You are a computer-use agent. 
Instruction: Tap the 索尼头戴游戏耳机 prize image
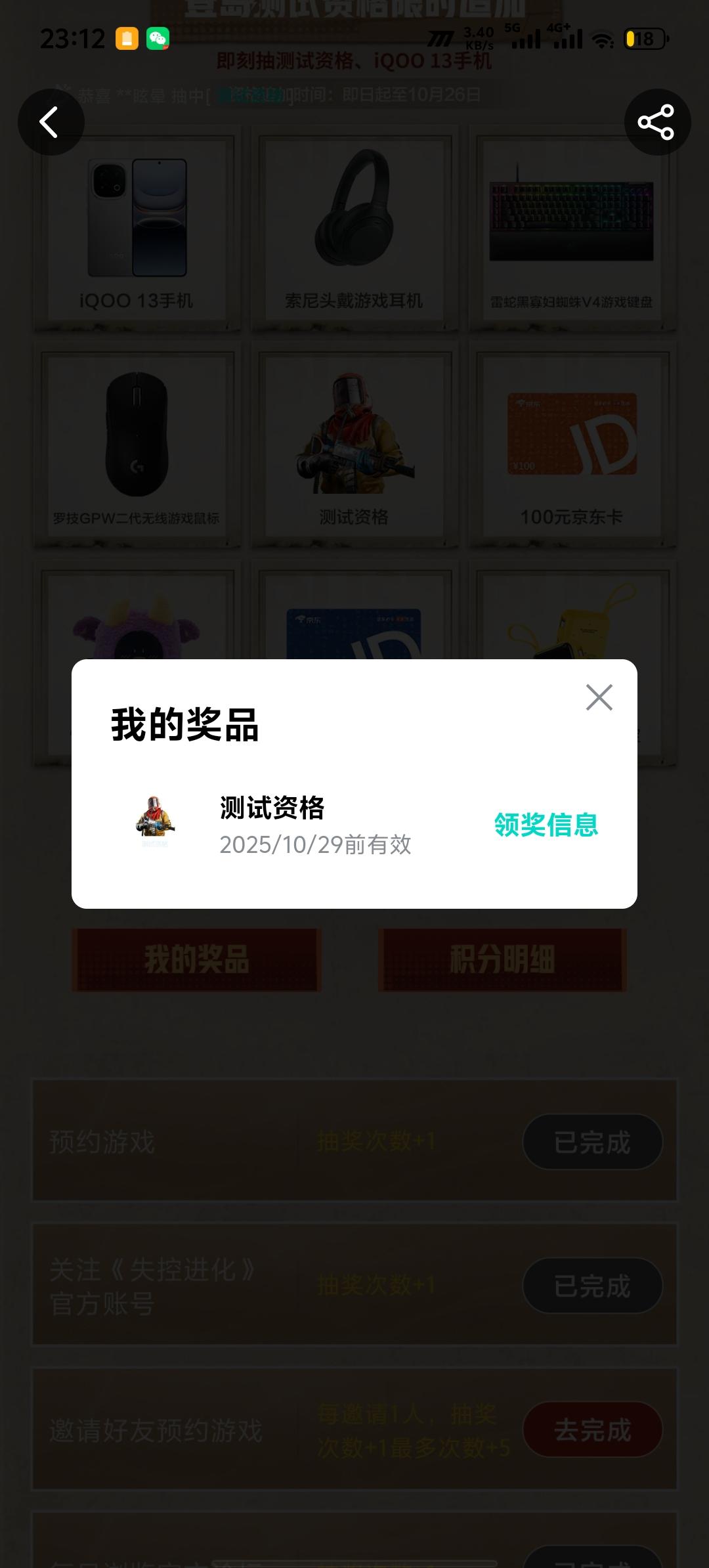(x=354, y=217)
